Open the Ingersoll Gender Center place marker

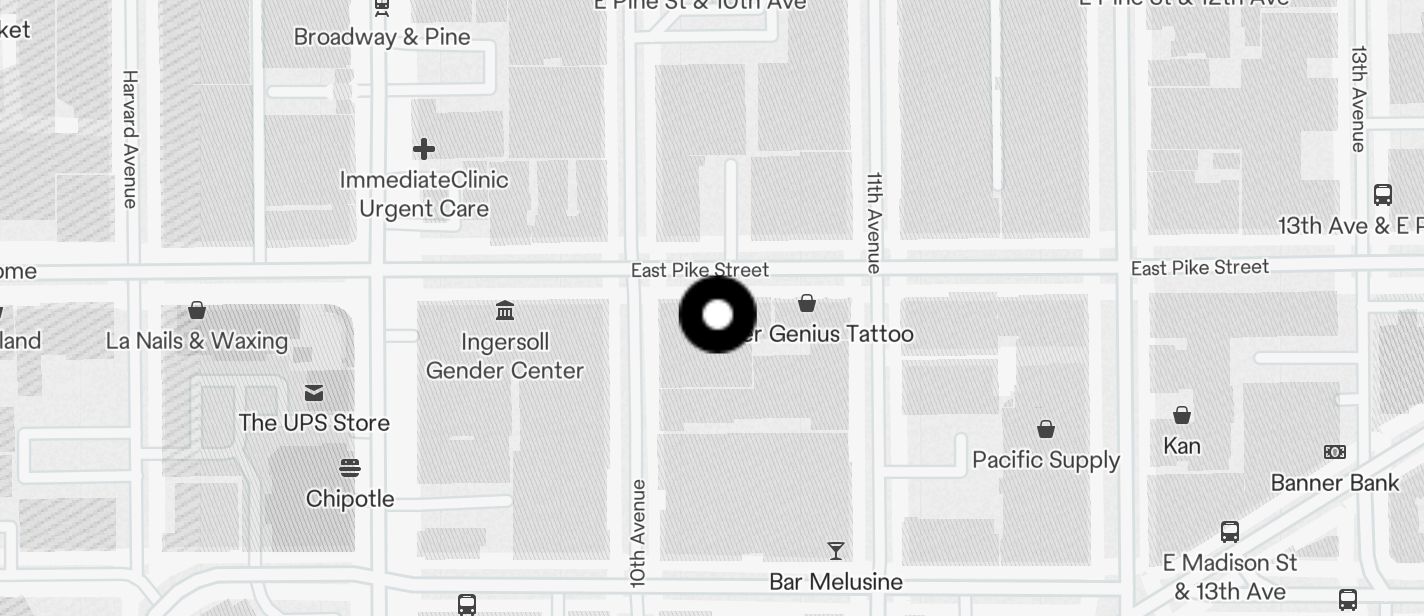505,311
